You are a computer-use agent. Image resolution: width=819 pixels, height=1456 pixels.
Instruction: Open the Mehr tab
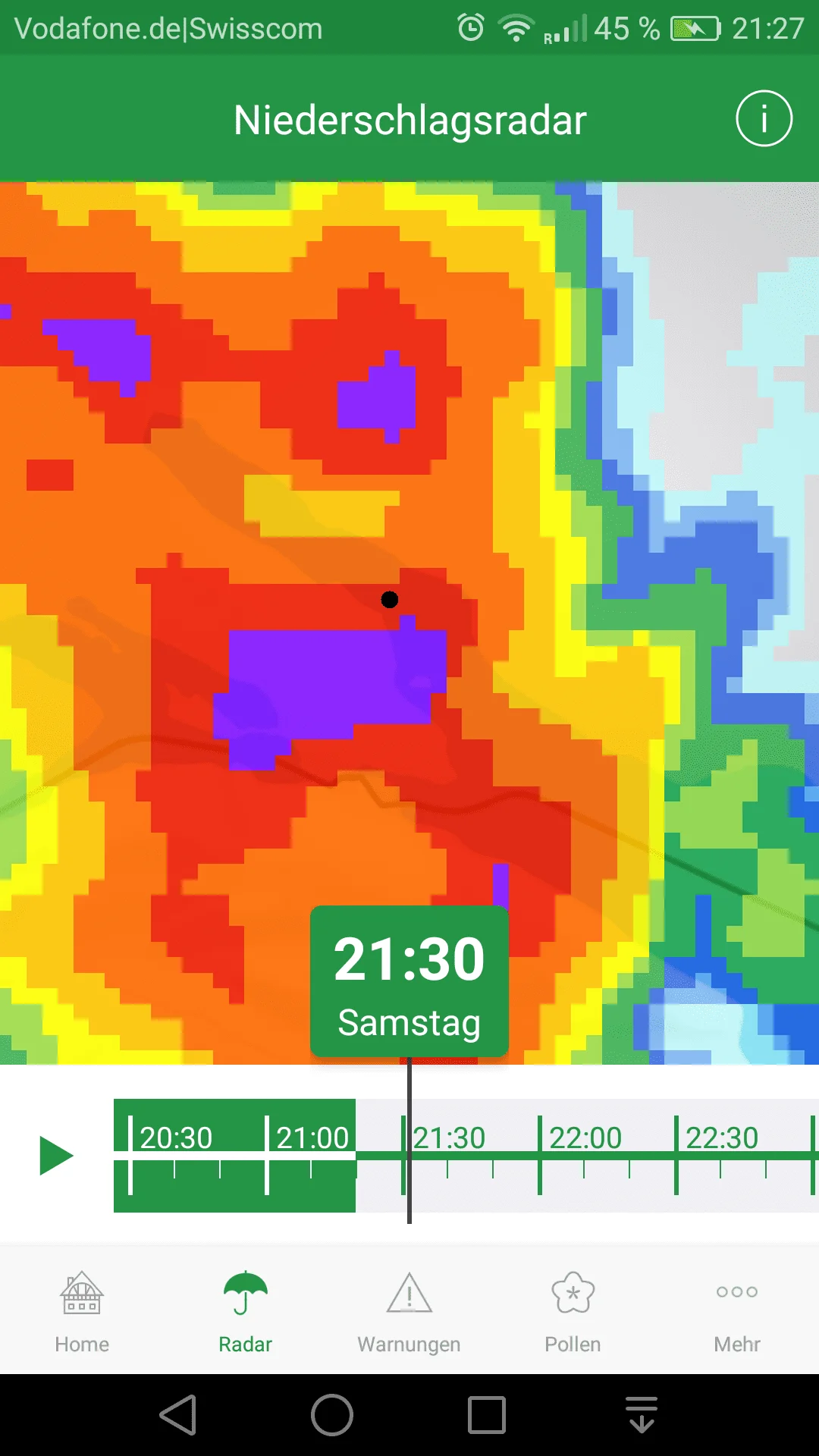pos(736,1312)
